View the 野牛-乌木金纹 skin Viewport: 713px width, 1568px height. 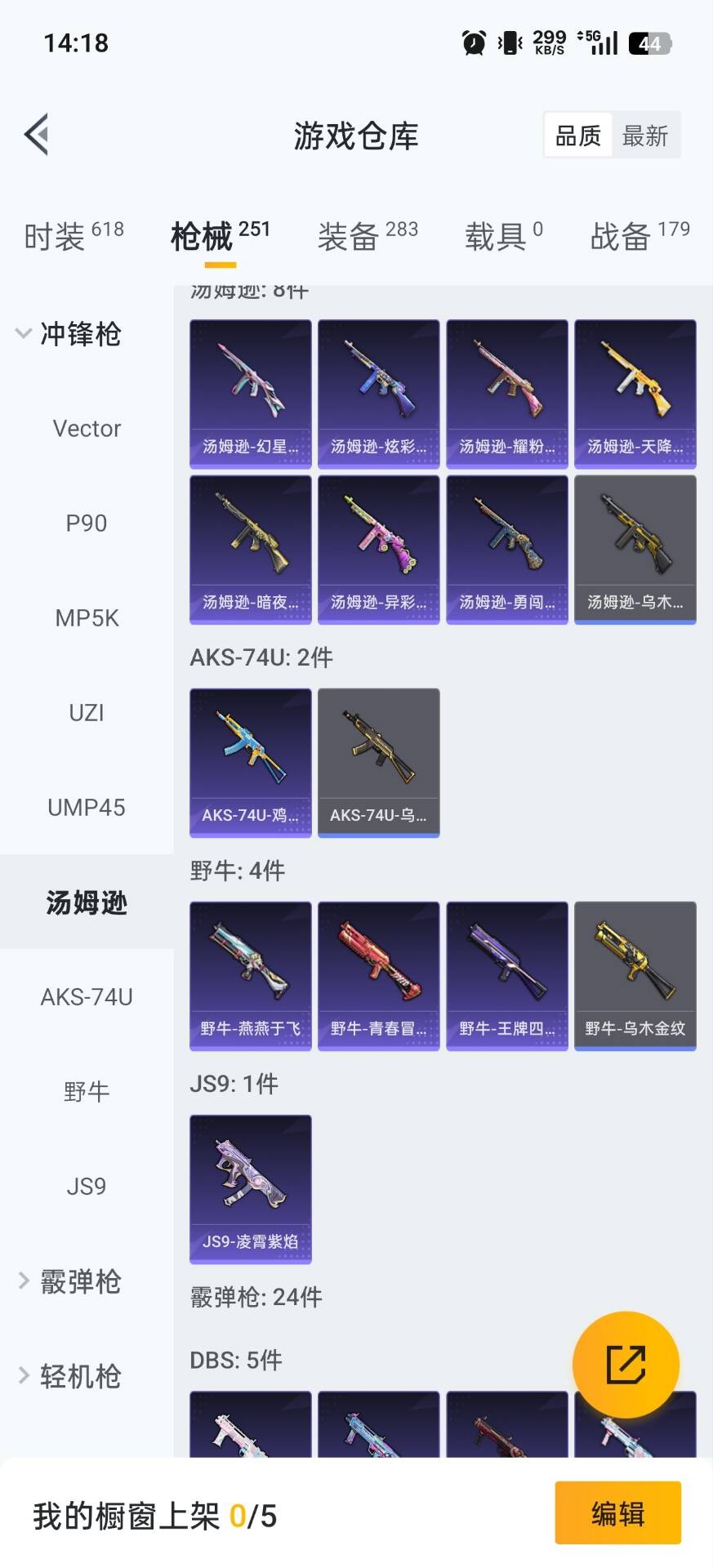tap(635, 974)
